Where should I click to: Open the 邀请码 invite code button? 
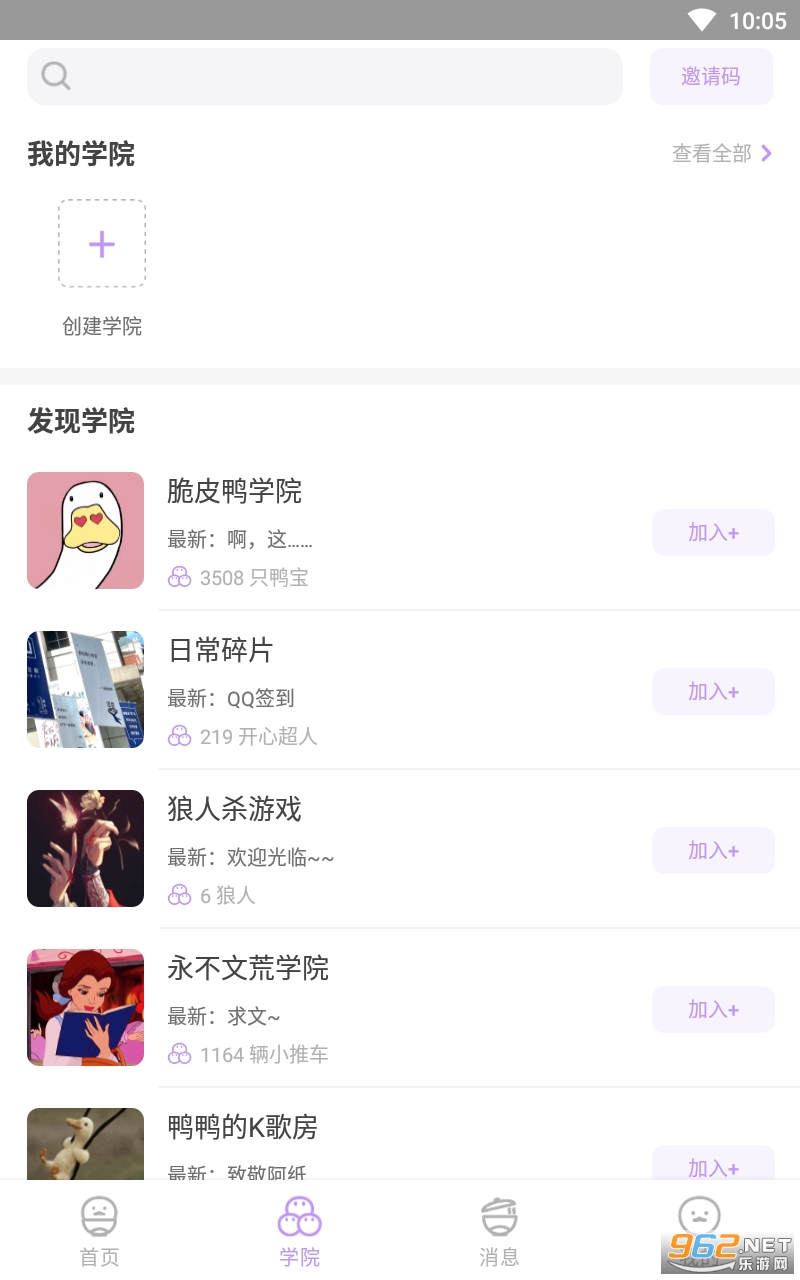pos(711,76)
